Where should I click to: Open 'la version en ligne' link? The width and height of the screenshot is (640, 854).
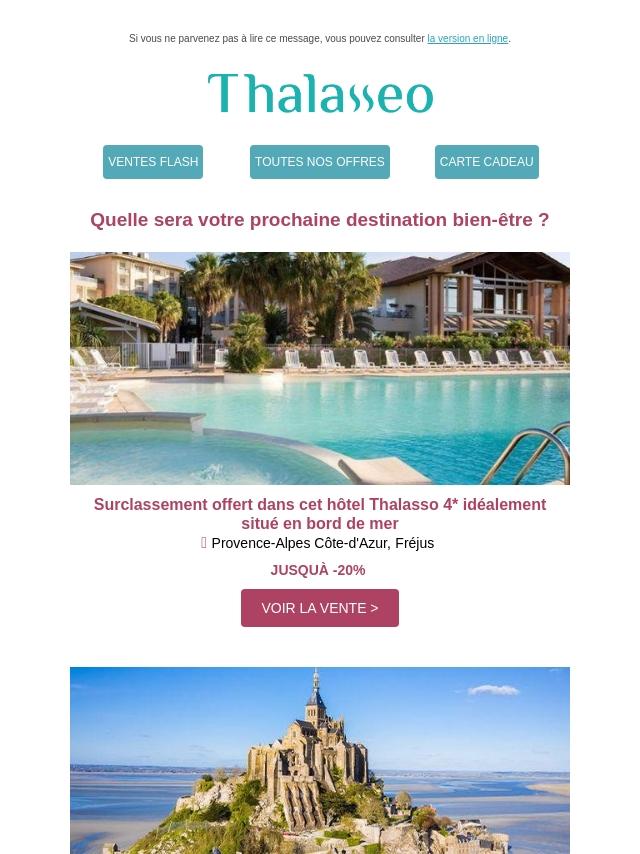(467, 39)
